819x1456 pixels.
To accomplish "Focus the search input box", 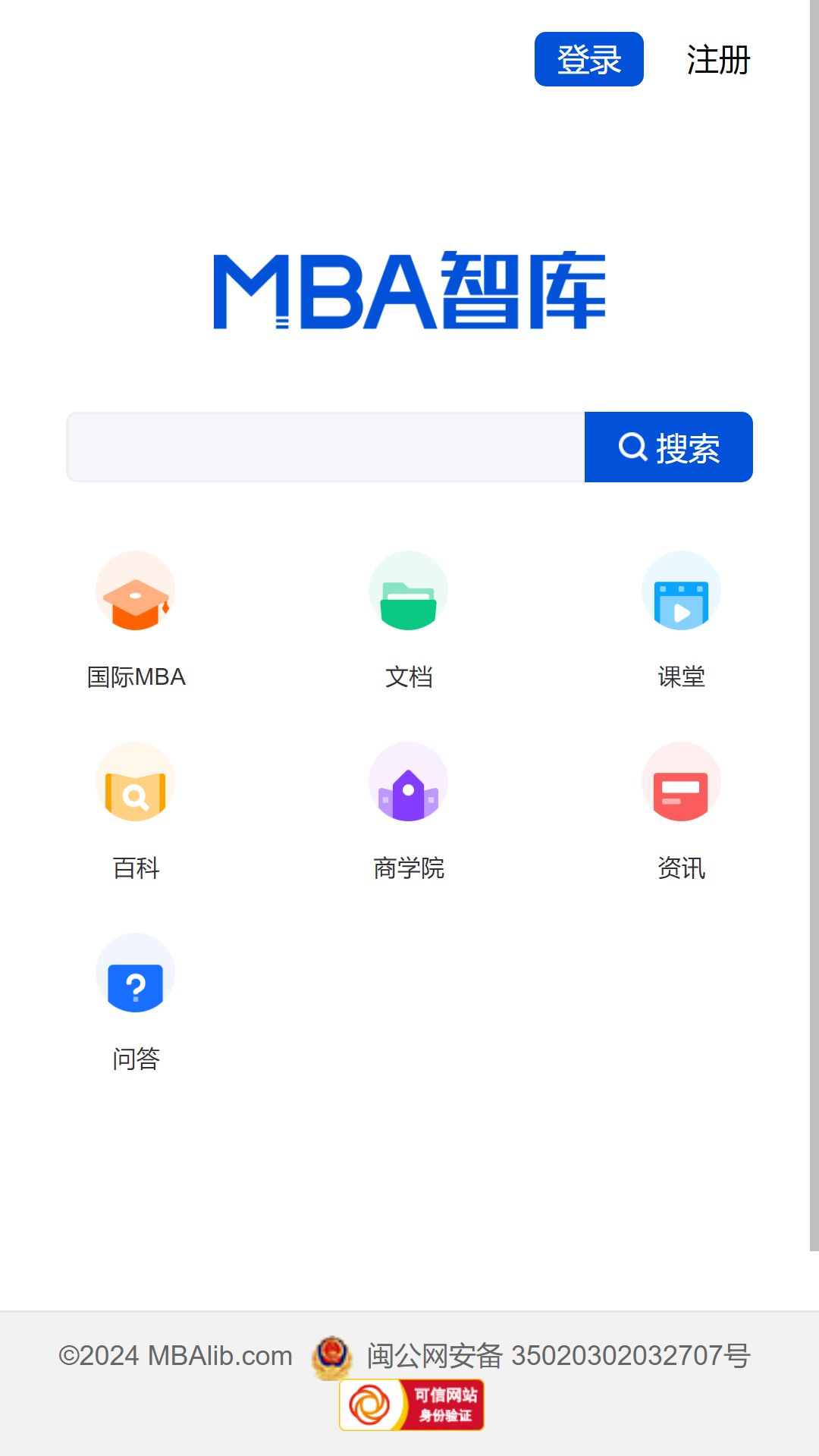I will [325, 447].
